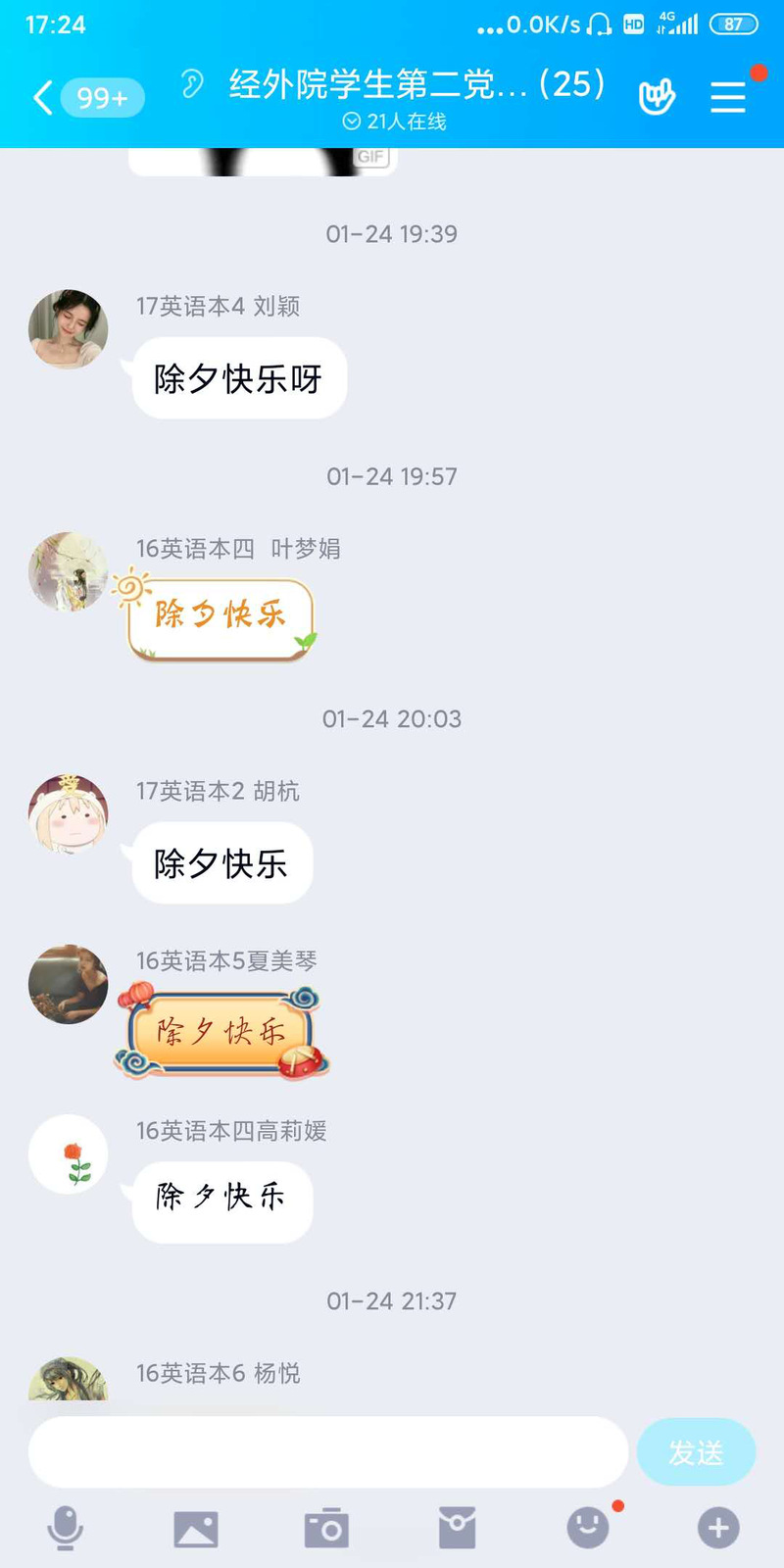The image size is (784, 1568).
Task: Open the group menu icon
Action: (727, 97)
